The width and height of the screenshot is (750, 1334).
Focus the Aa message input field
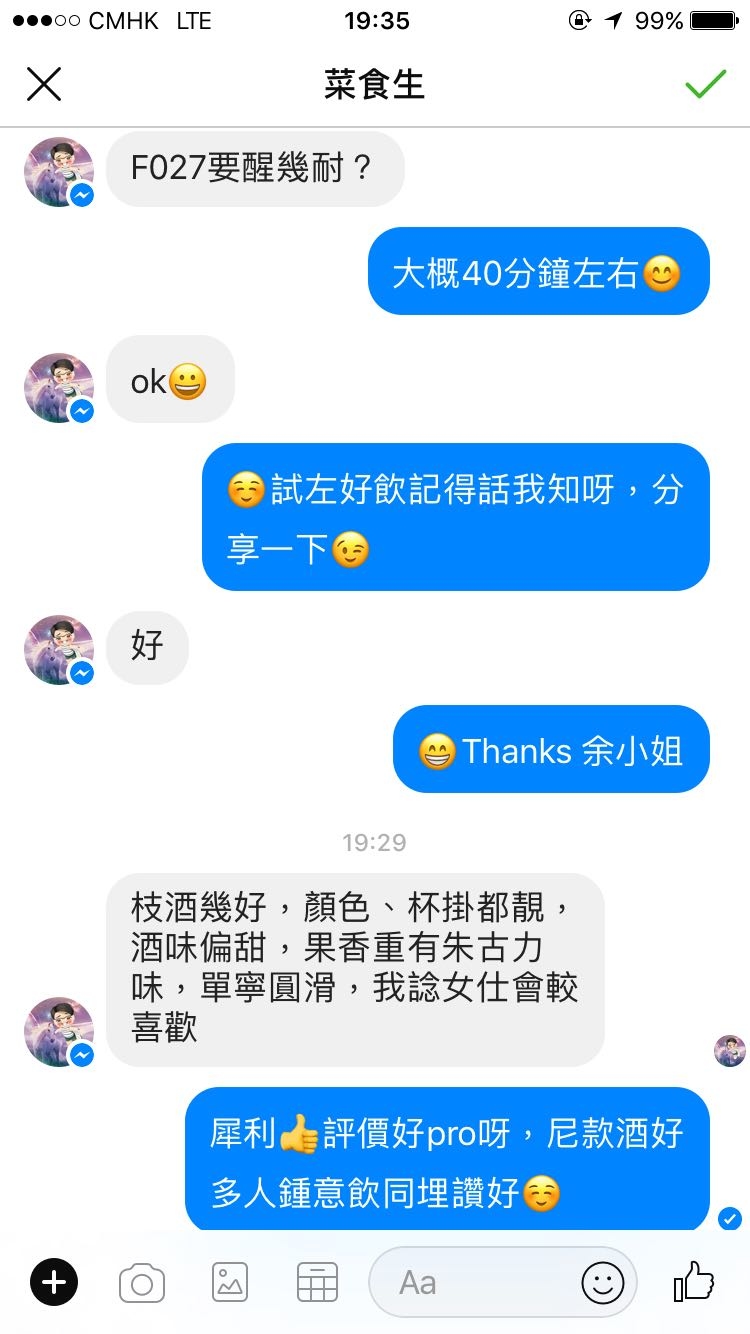tap(470, 1282)
